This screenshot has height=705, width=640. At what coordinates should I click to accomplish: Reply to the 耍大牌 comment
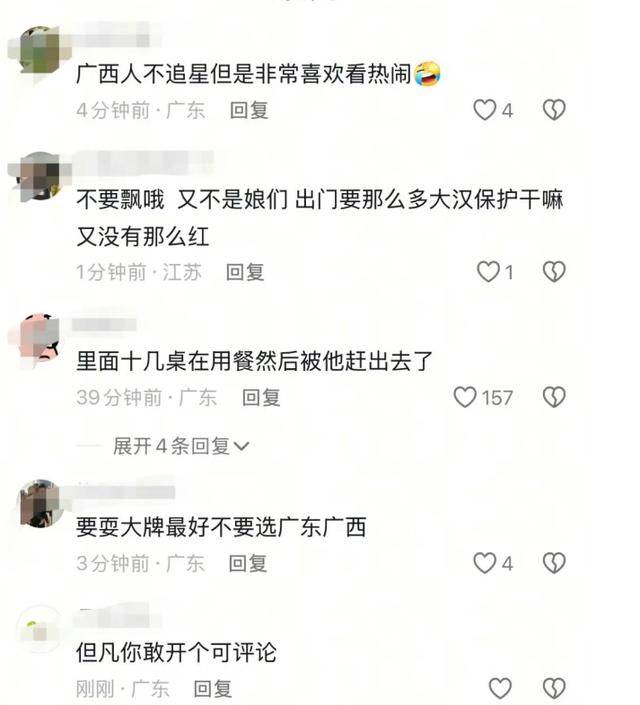pyautogui.click(x=249, y=563)
